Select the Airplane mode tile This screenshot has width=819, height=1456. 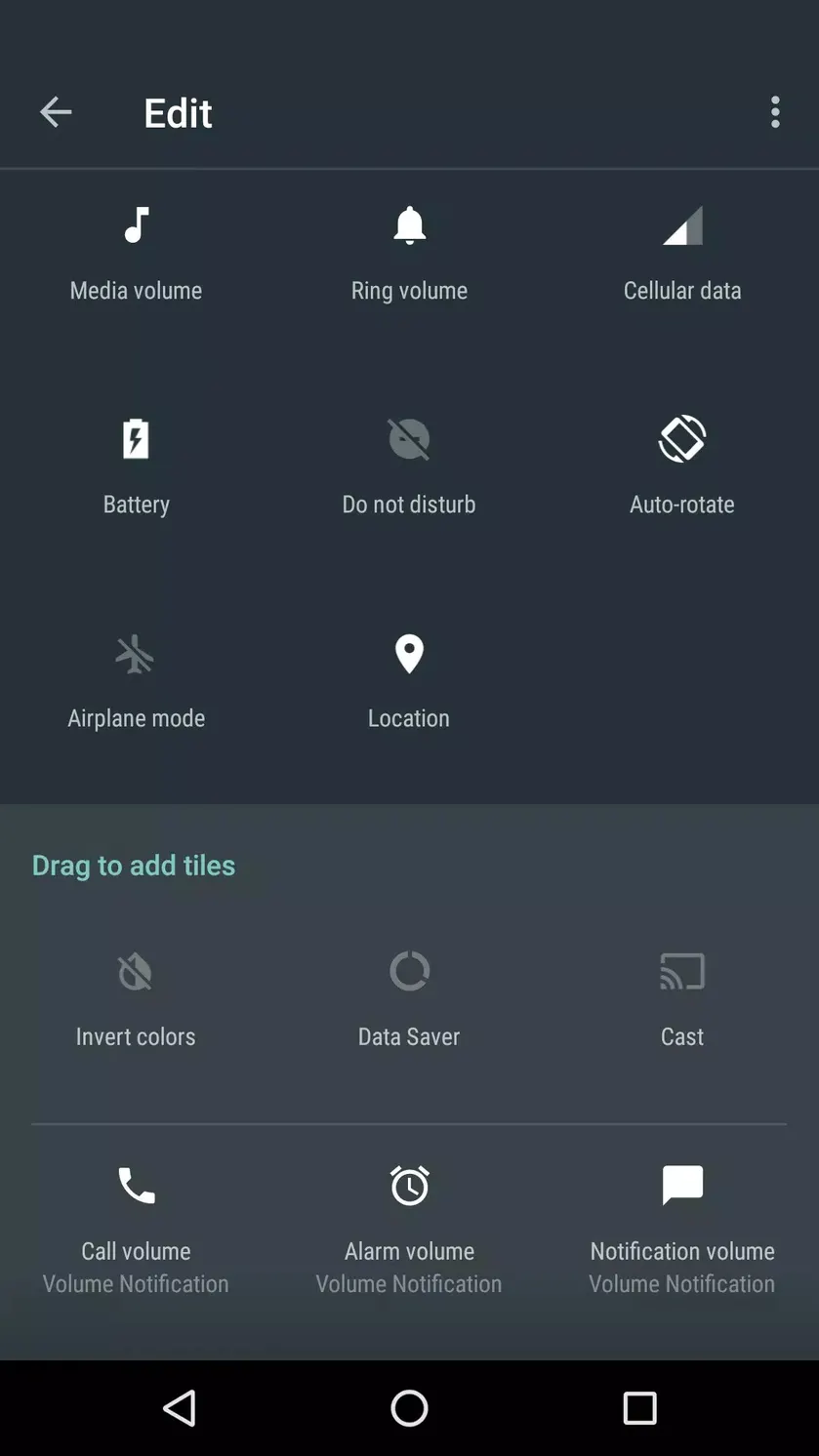(136, 682)
